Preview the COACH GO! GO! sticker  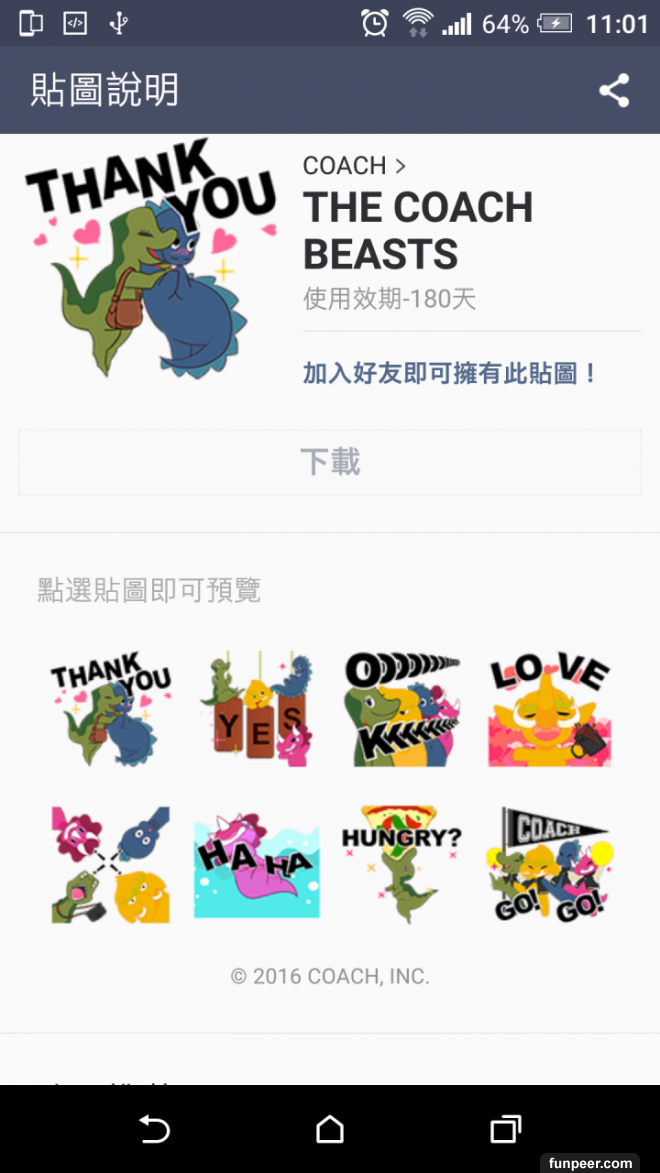(x=549, y=864)
